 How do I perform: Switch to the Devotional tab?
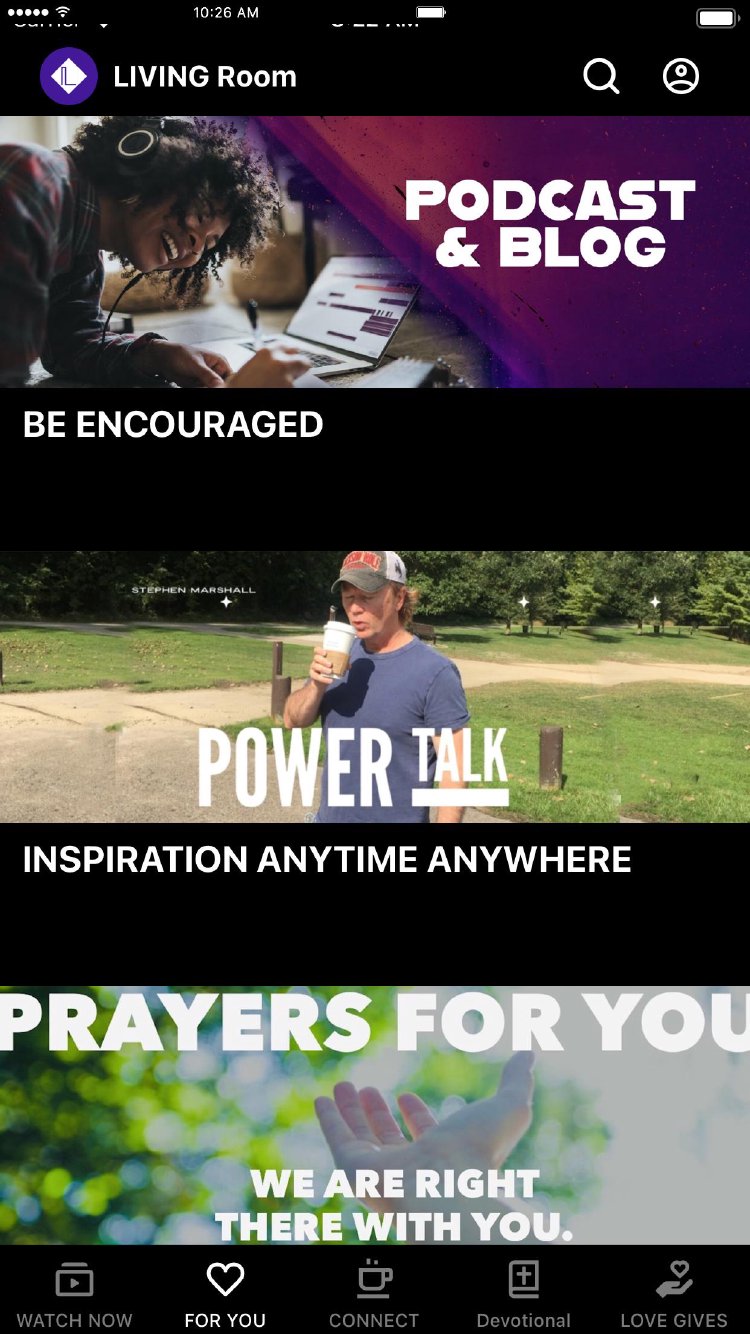click(524, 1295)
